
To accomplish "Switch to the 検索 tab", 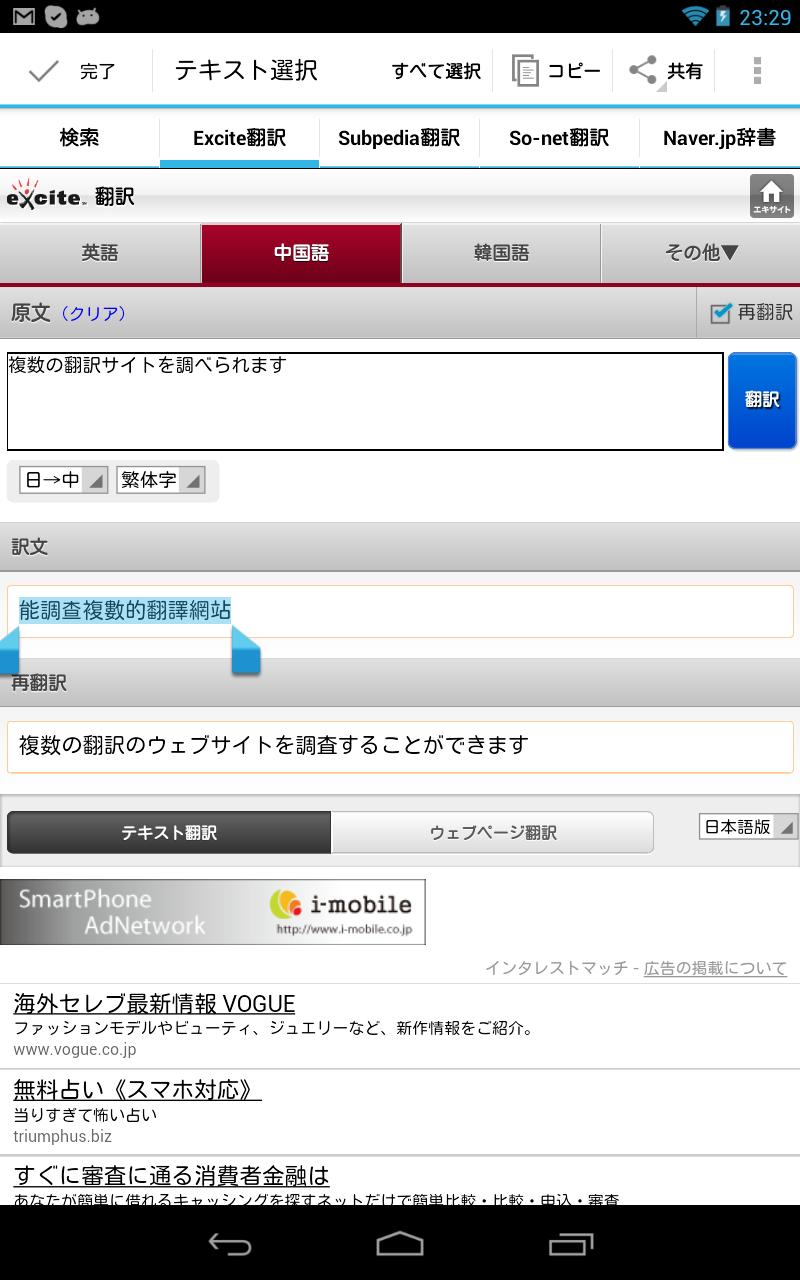I will [x=79, y=138].
